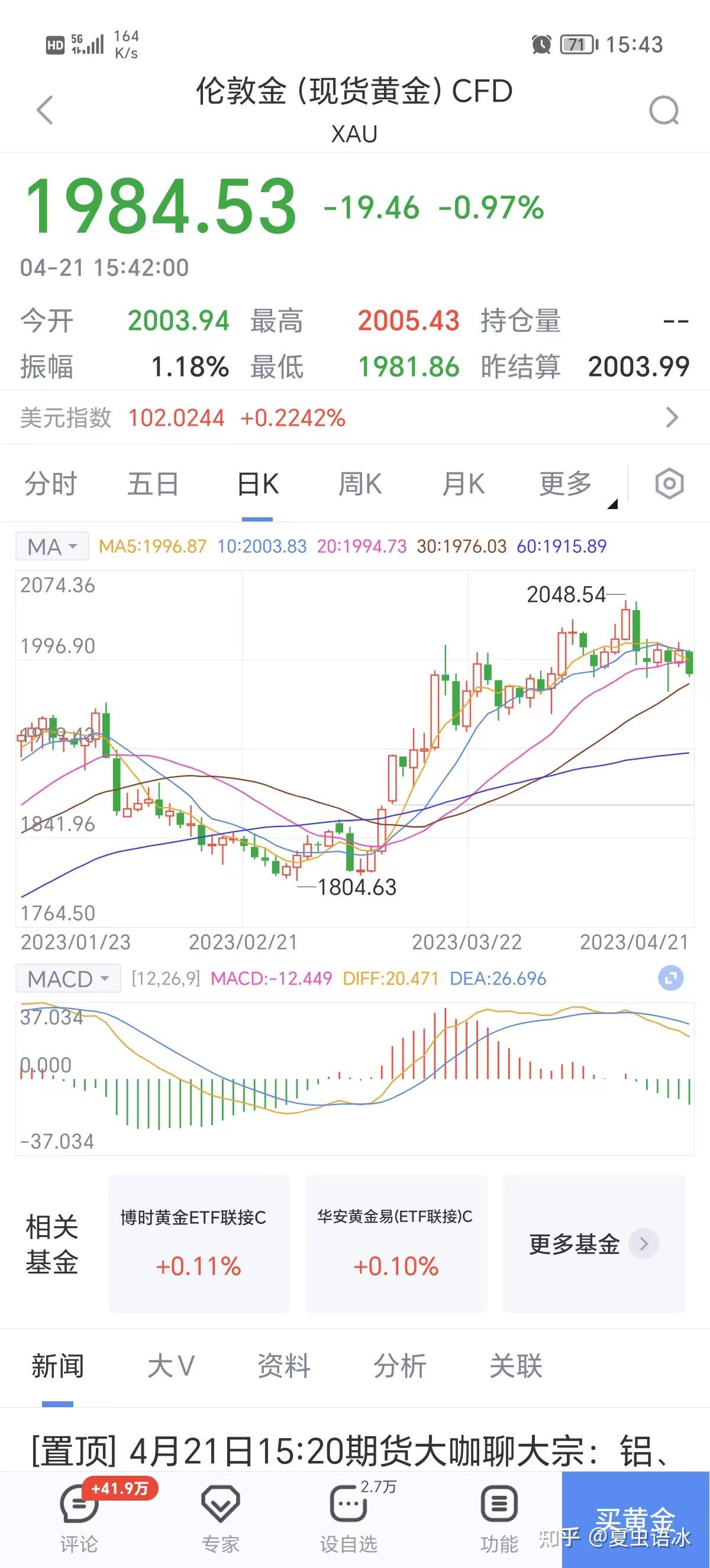Toggle the chart expand icon beside MACD

coord(670,978)
